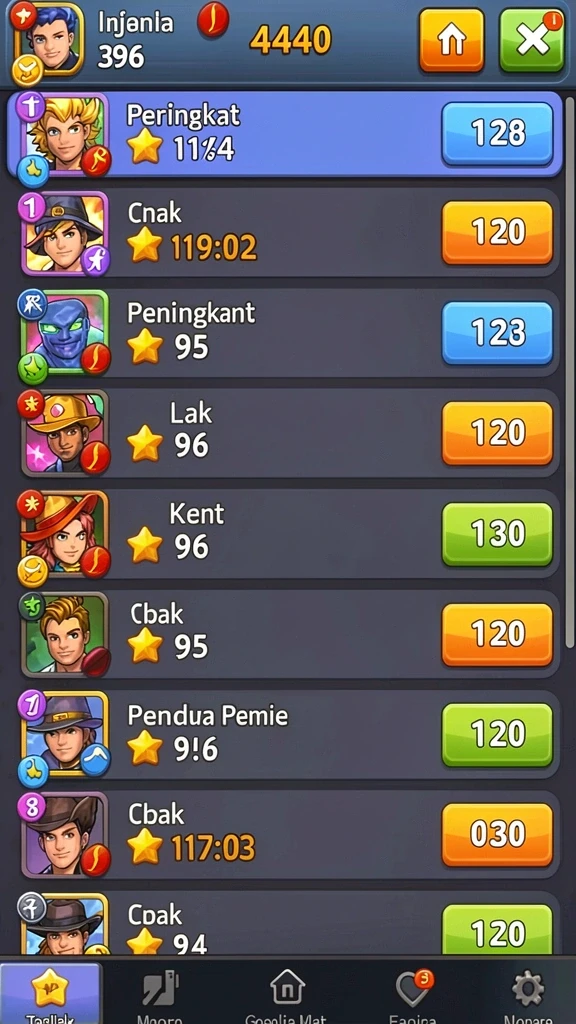Tap the blue 123 button beside Peningkant
The image size is (576, 1024).
coord(497,333)
